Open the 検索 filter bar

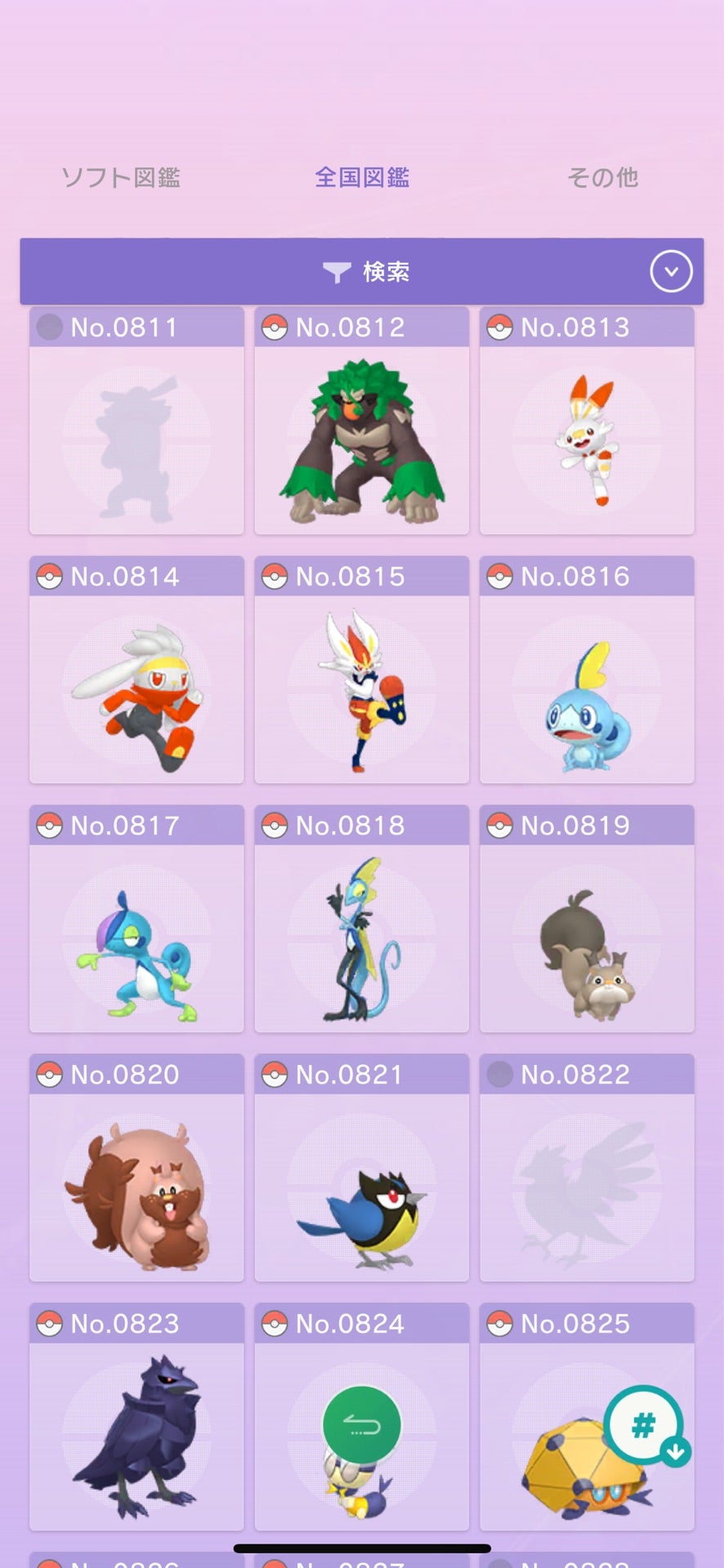[362, 271]
